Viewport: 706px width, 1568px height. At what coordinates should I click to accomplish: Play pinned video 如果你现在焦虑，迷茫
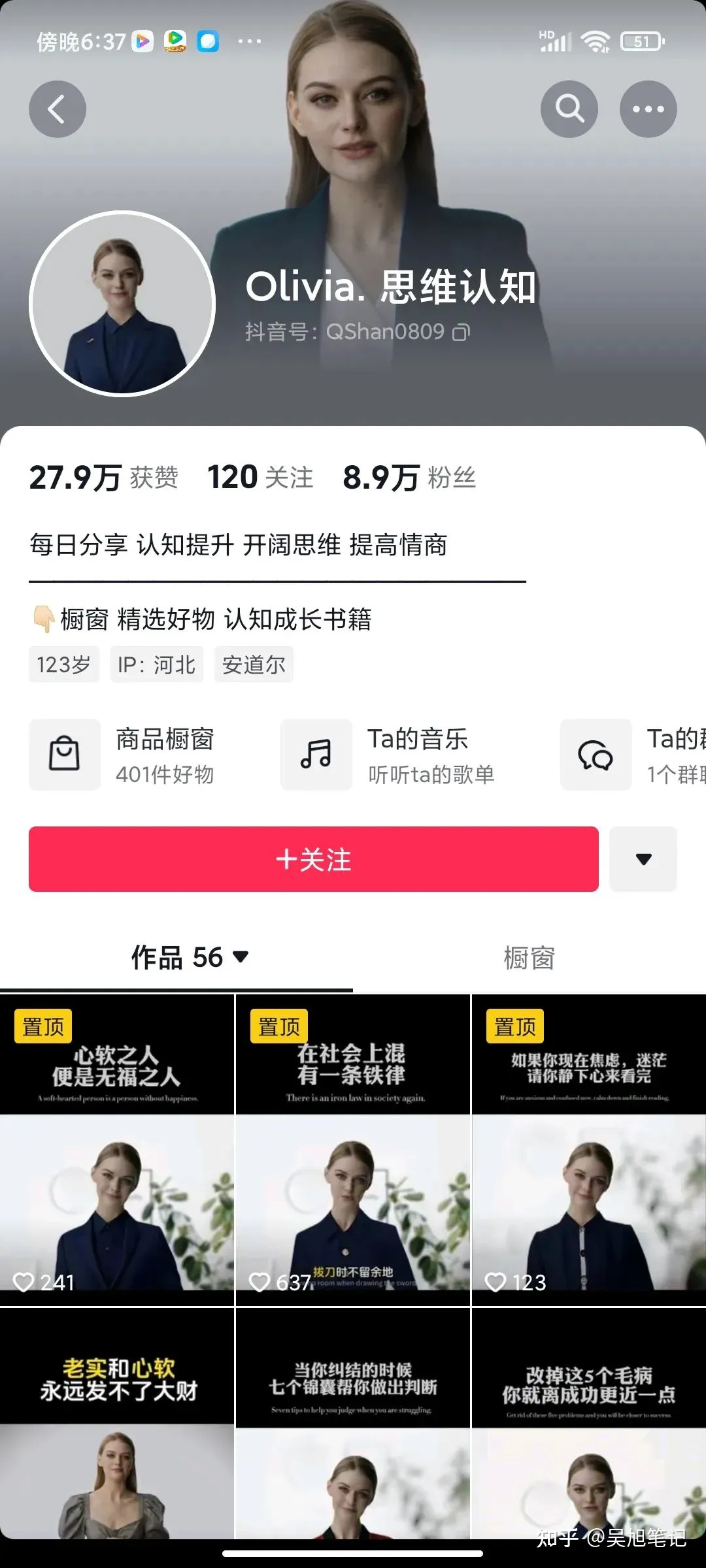(588, 1150)
